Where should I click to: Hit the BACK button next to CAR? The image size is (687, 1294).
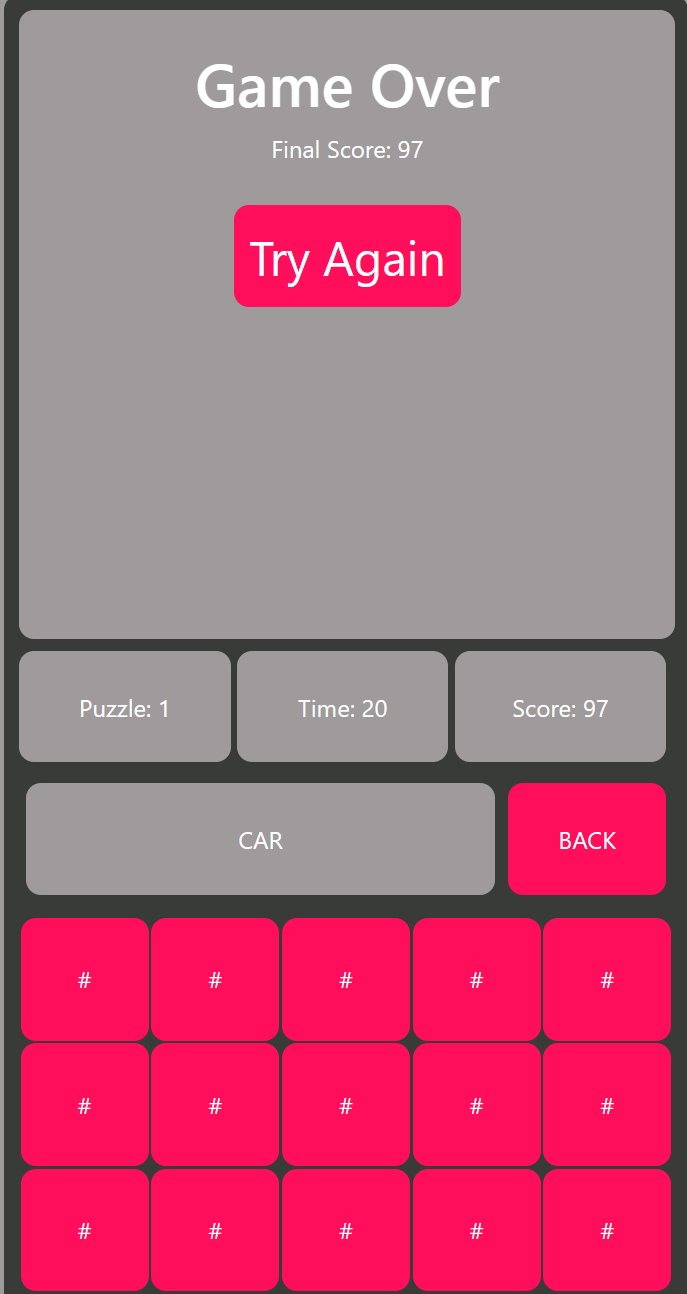click(x=586, y=839)
